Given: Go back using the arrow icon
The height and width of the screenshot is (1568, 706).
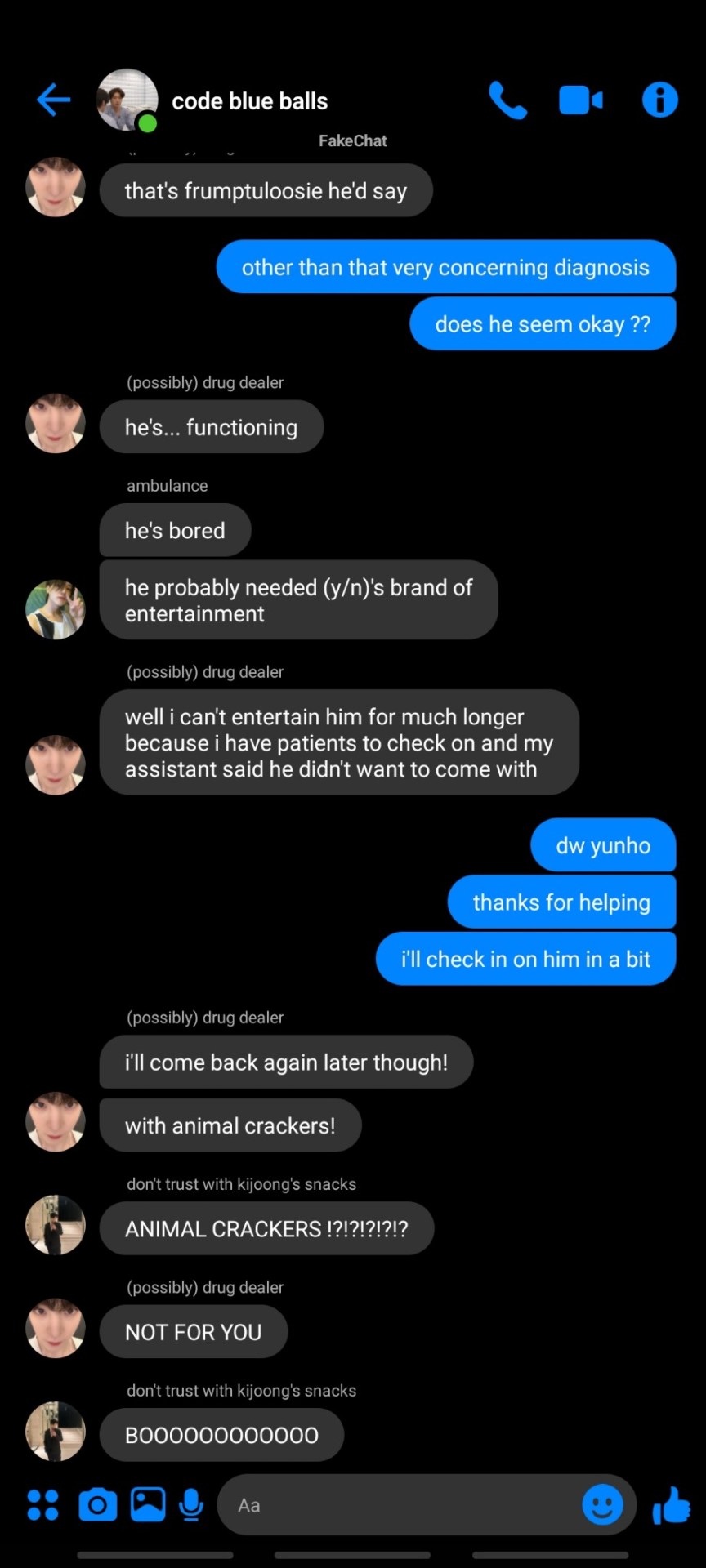Looking at the screenshot, I should click(54, 100).
